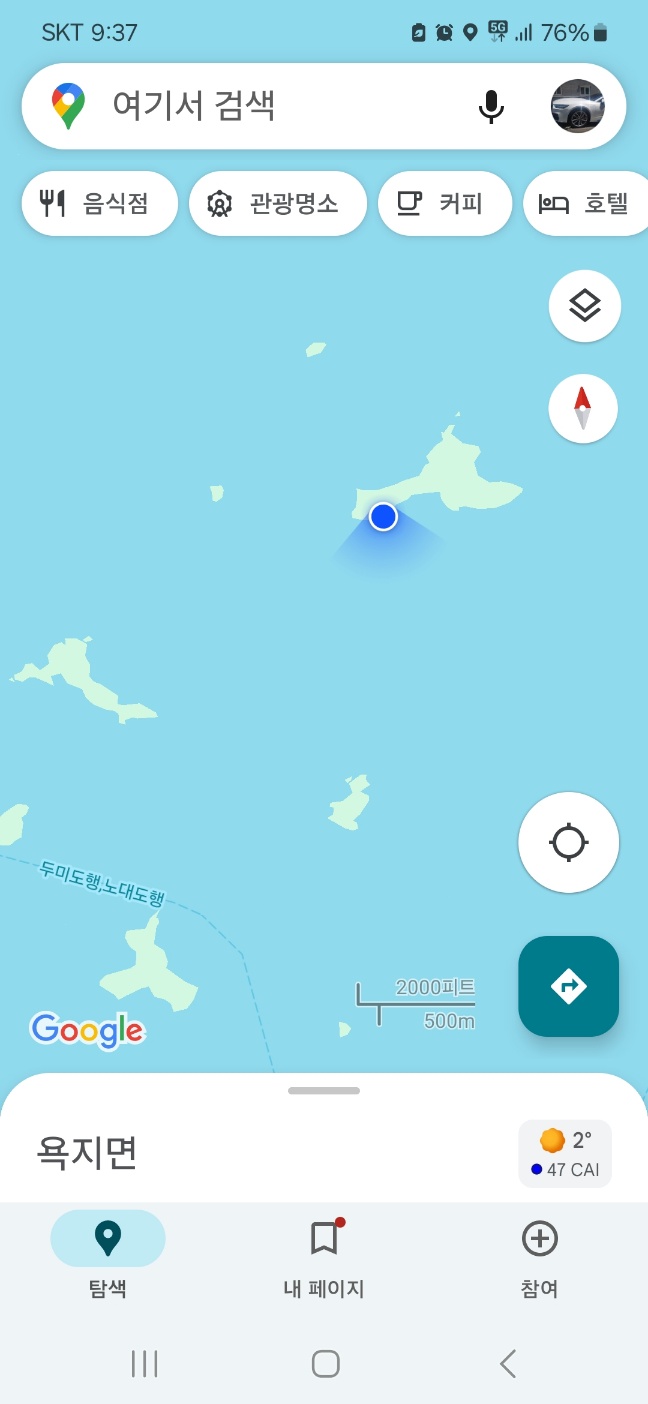Open the weather and air quality badge
Viewport: 648px width, 1404px height.
pyautogui.click(x=565, y=1154)
